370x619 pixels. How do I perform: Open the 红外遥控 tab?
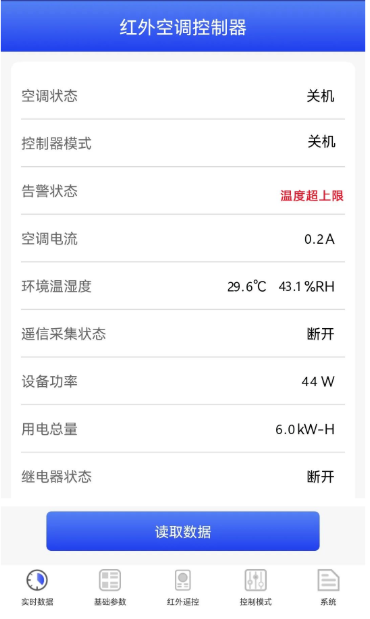tap(183, 587)
